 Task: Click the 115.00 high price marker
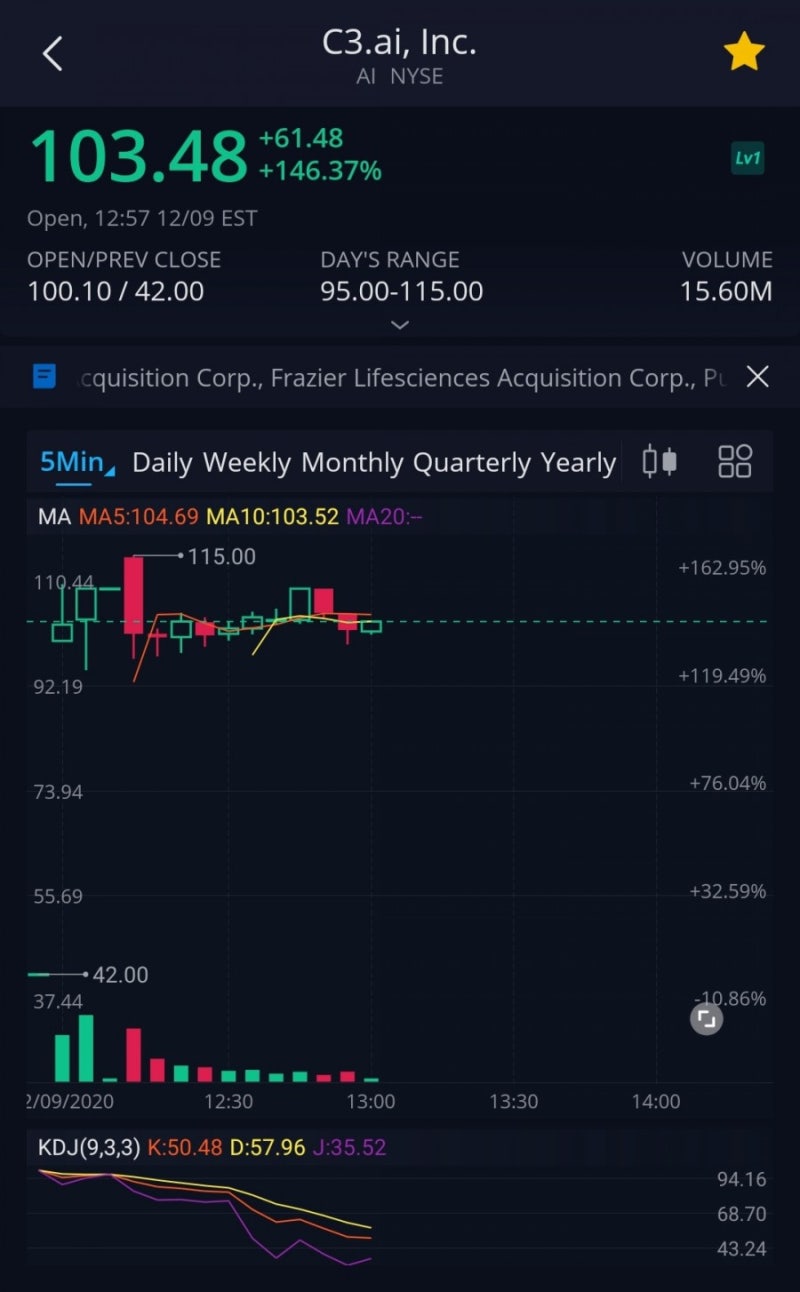(x=224, y=556)
